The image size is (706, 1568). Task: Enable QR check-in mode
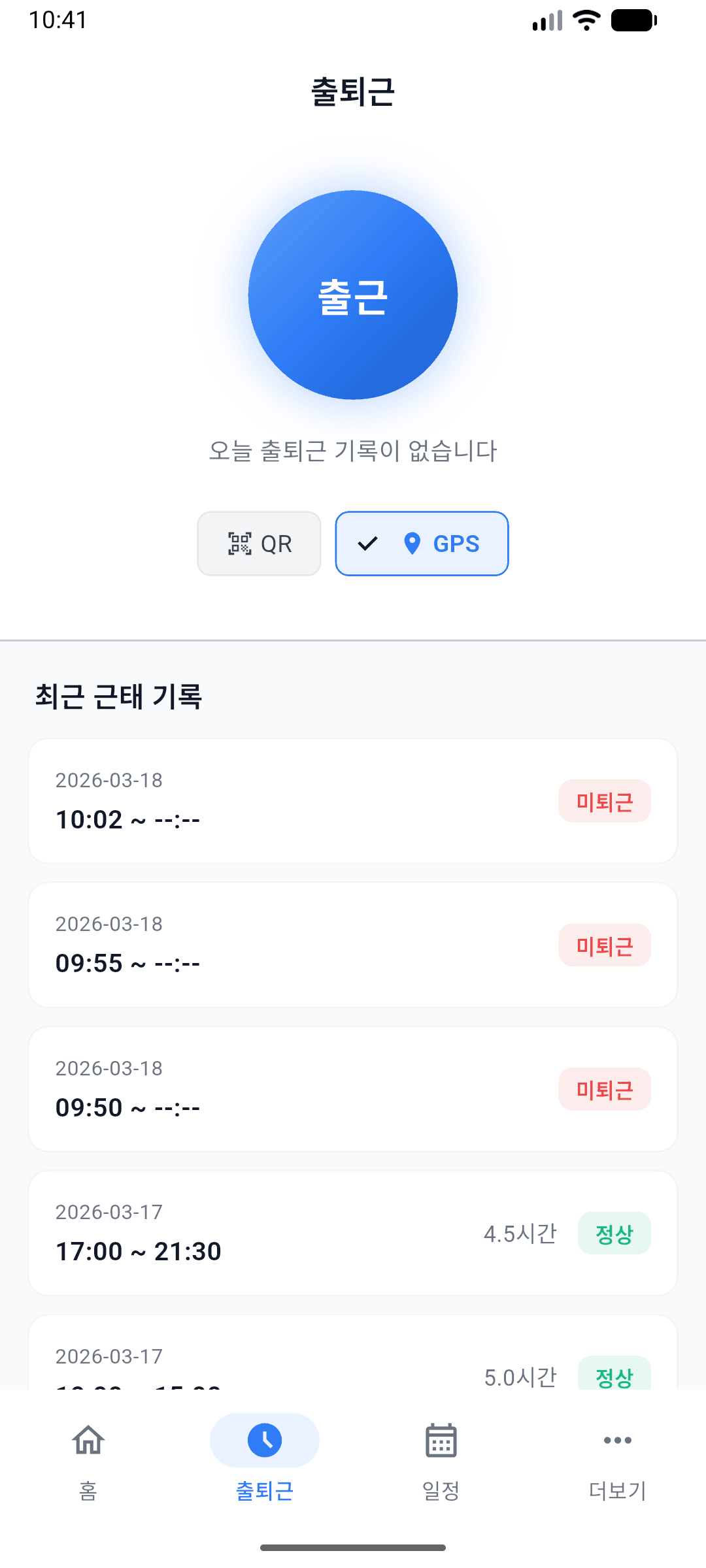pos(259,543)
